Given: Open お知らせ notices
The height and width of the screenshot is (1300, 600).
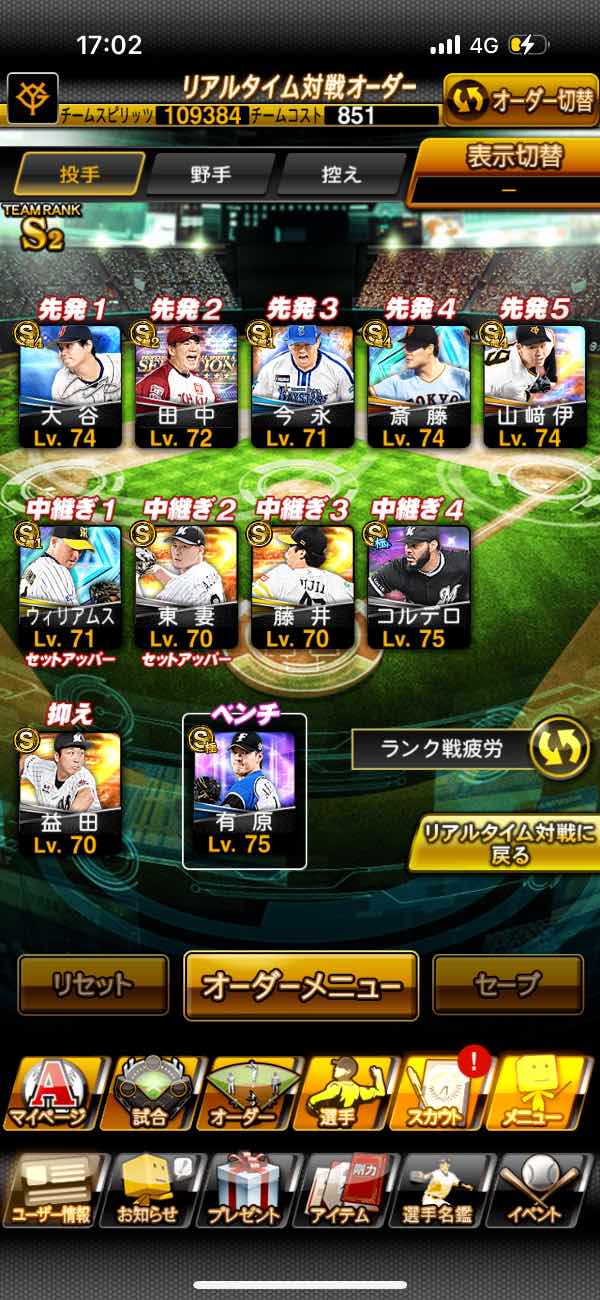Looking at the screenshot, I should tap(148, 1190).
